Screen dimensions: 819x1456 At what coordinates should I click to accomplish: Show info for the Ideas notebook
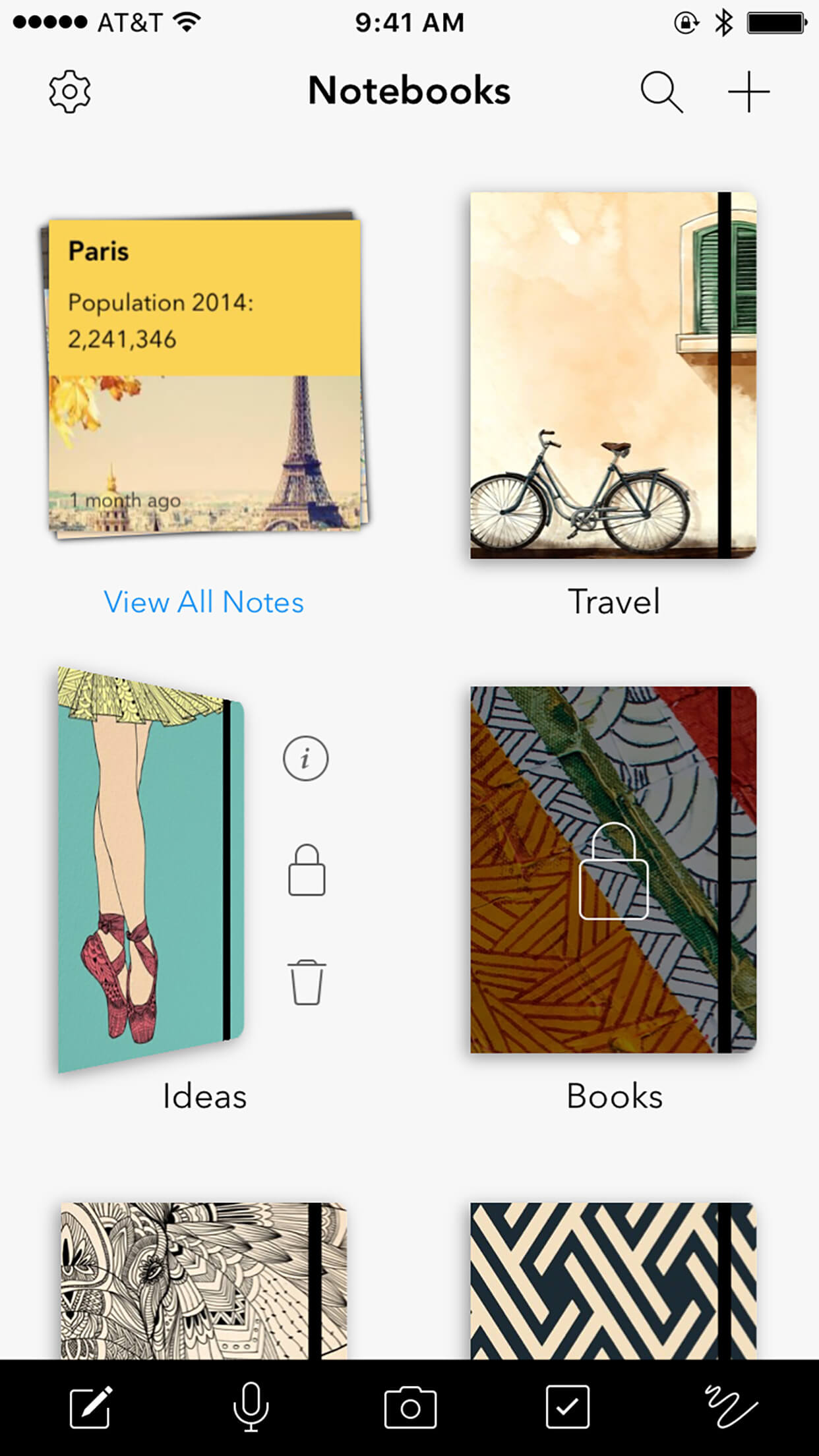click(306, 759)
